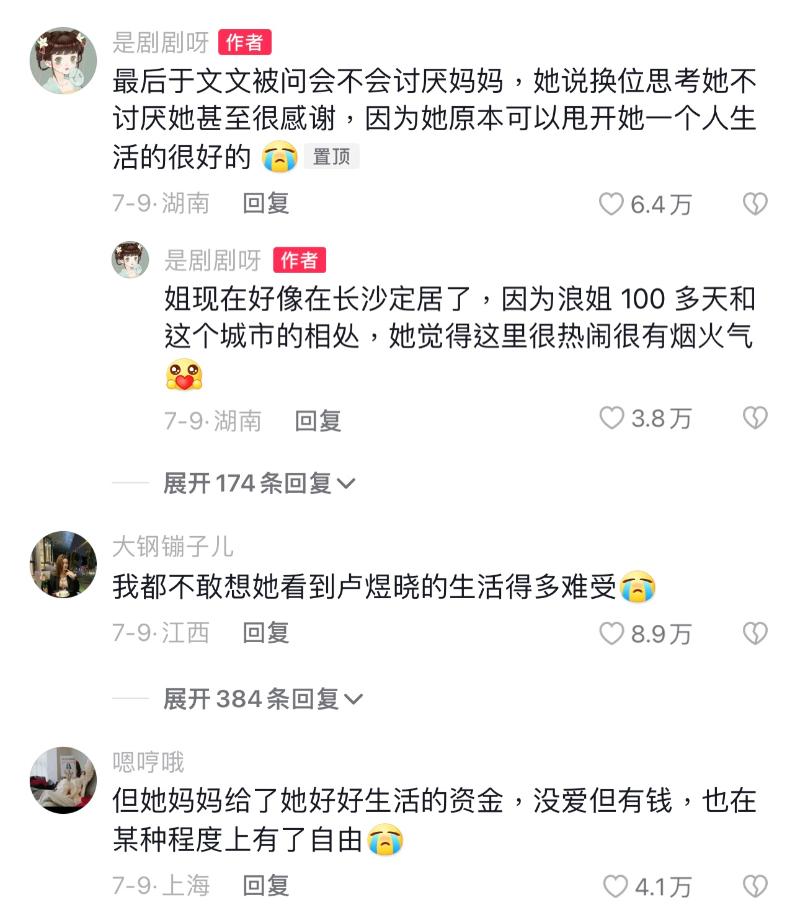Like the pinned comment with 6.4万 likes
This screenshot has height=918, width=800.
[x=612, y=204]
